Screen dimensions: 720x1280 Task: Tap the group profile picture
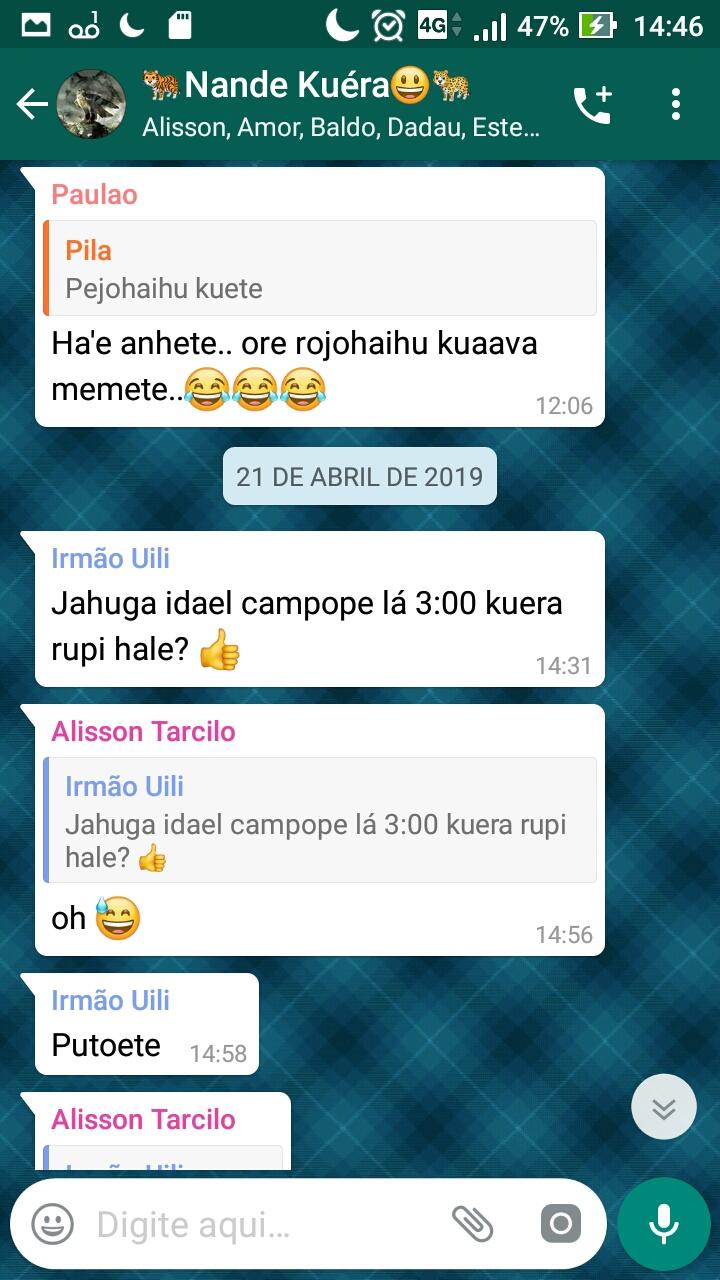click(91, 104)
